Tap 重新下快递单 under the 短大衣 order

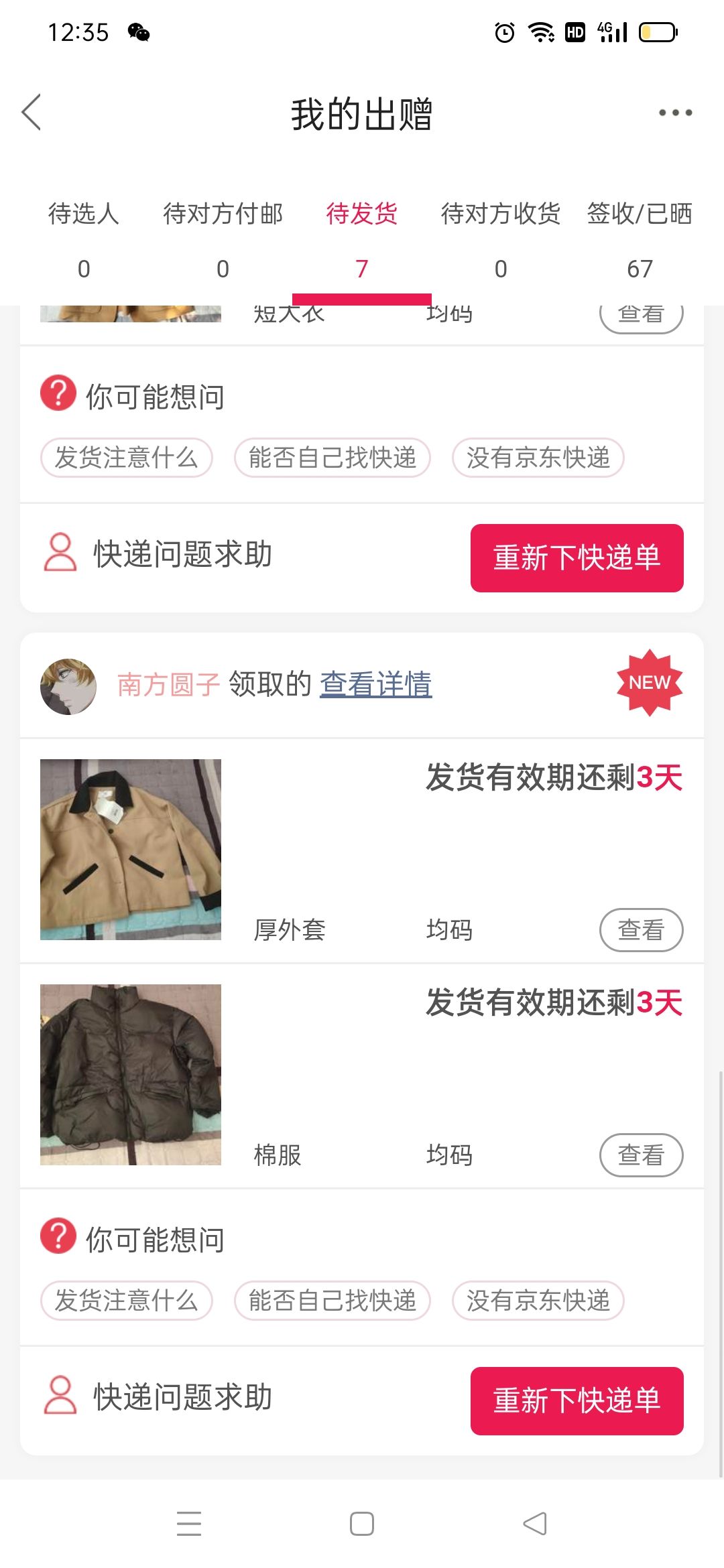click(577, 558)
